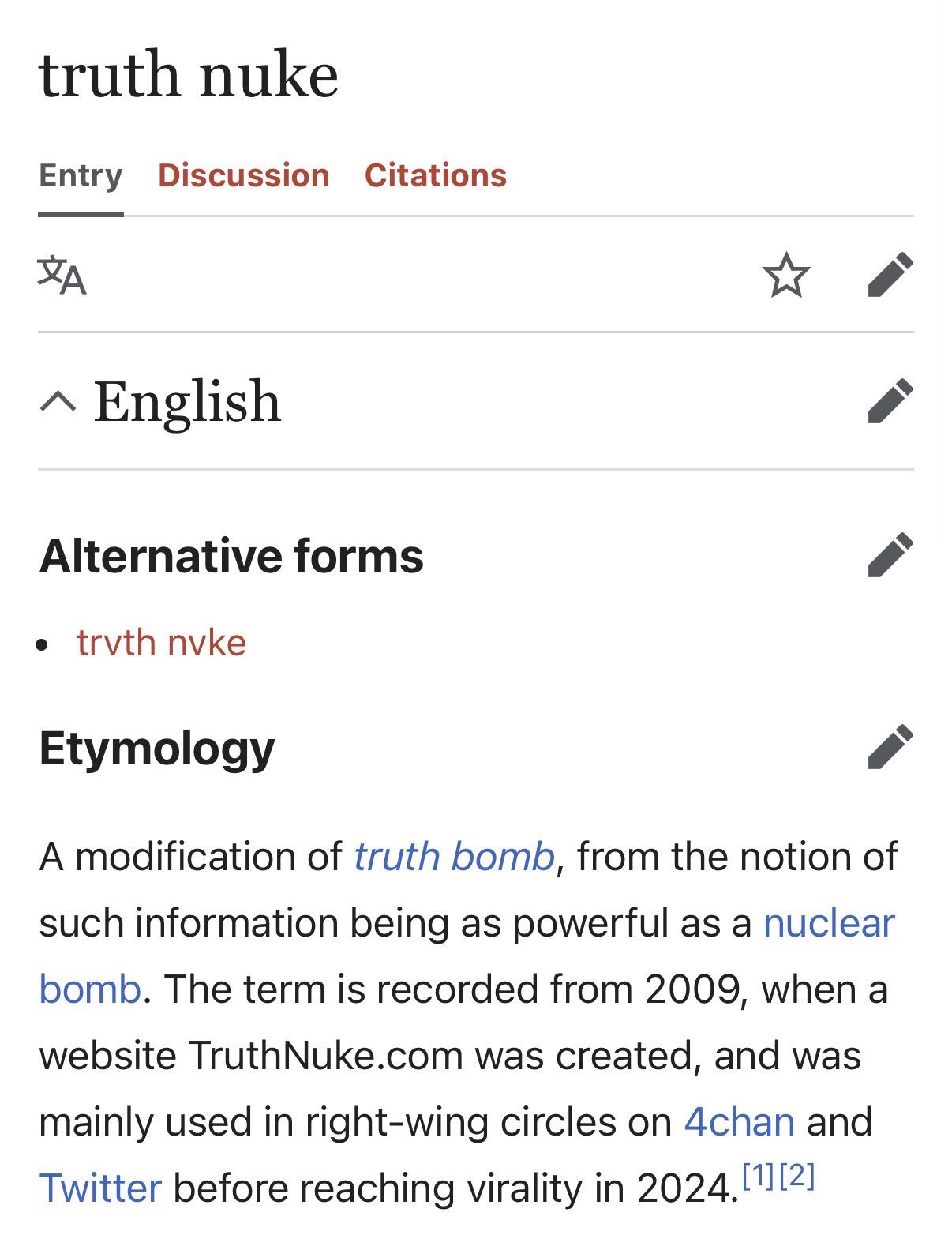Collapse the English section
The image size is (952, 1250).
[58, 402]
